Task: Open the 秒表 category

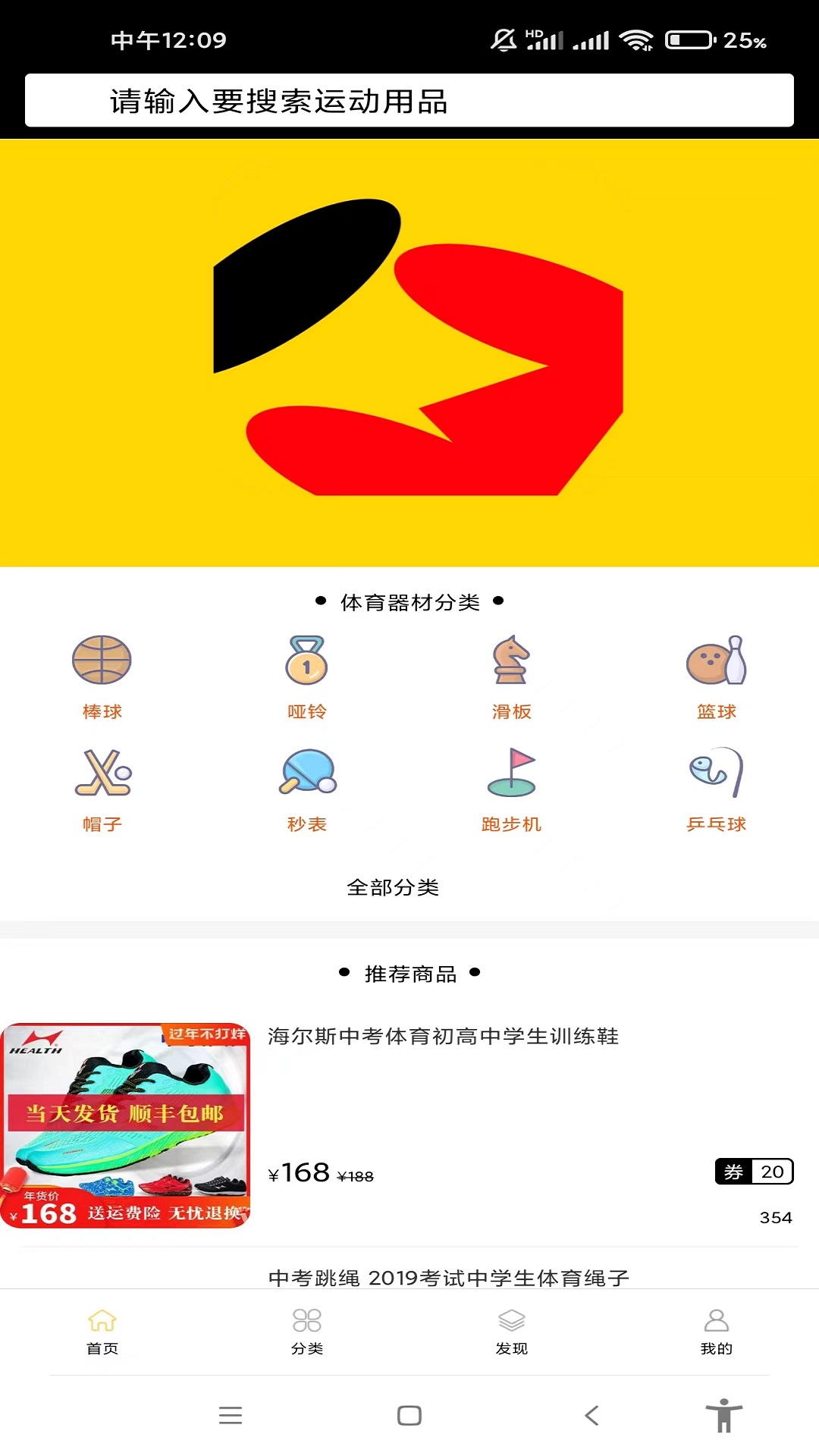Action: click(307, 790)
